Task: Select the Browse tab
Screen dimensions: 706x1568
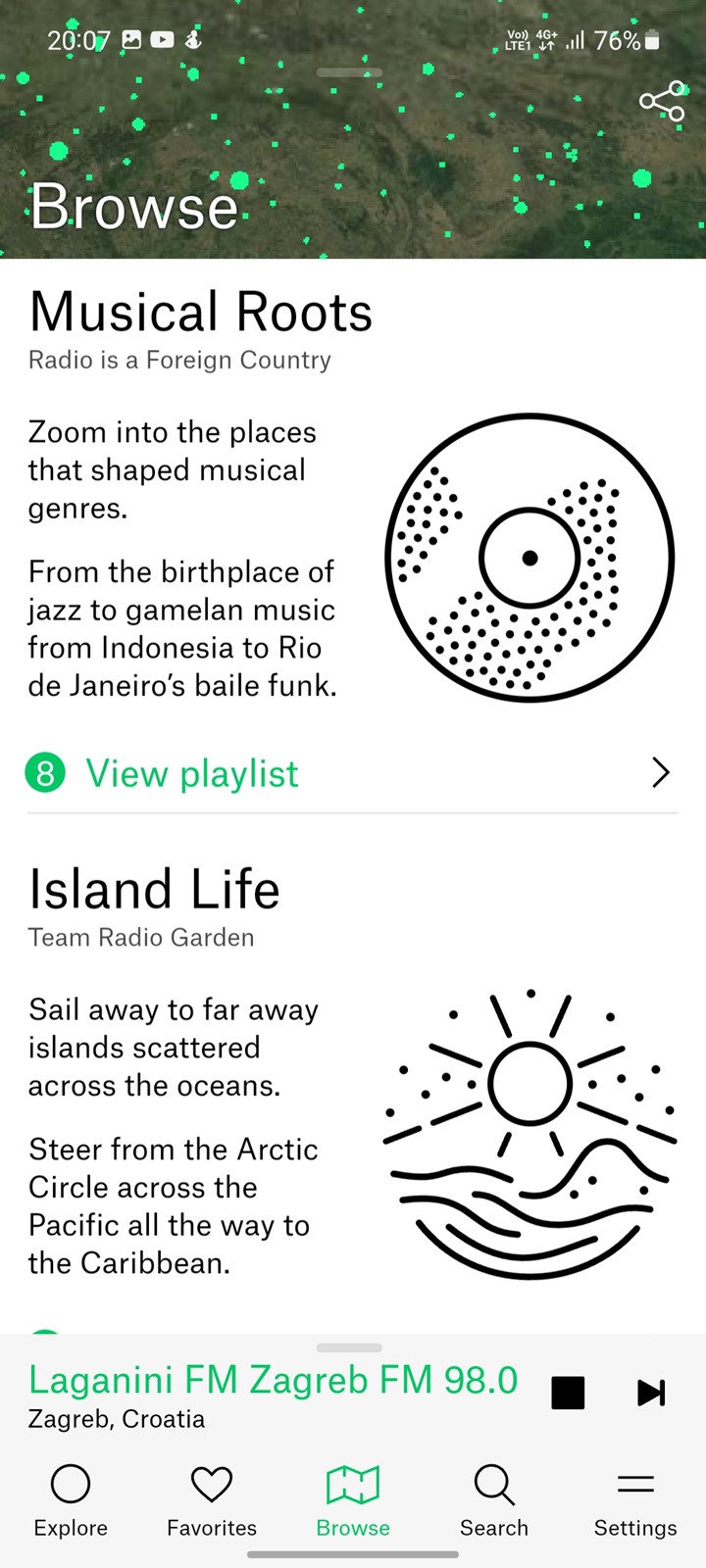Action: (x=353, y=1499)
